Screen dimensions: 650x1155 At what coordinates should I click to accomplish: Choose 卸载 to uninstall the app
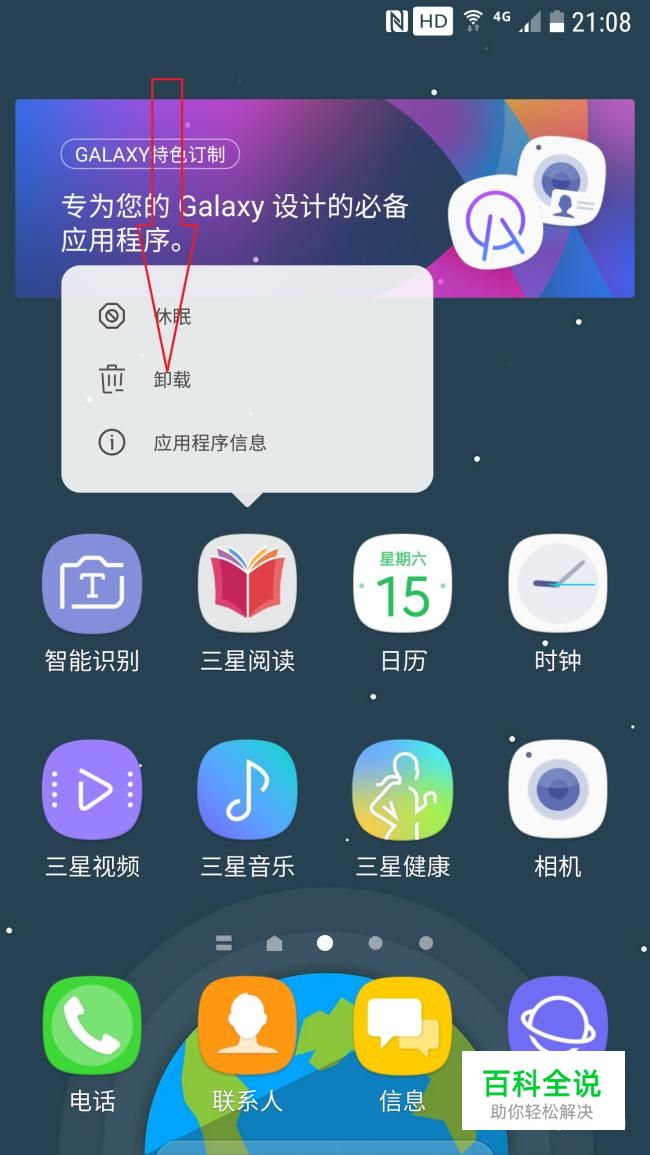172,379
